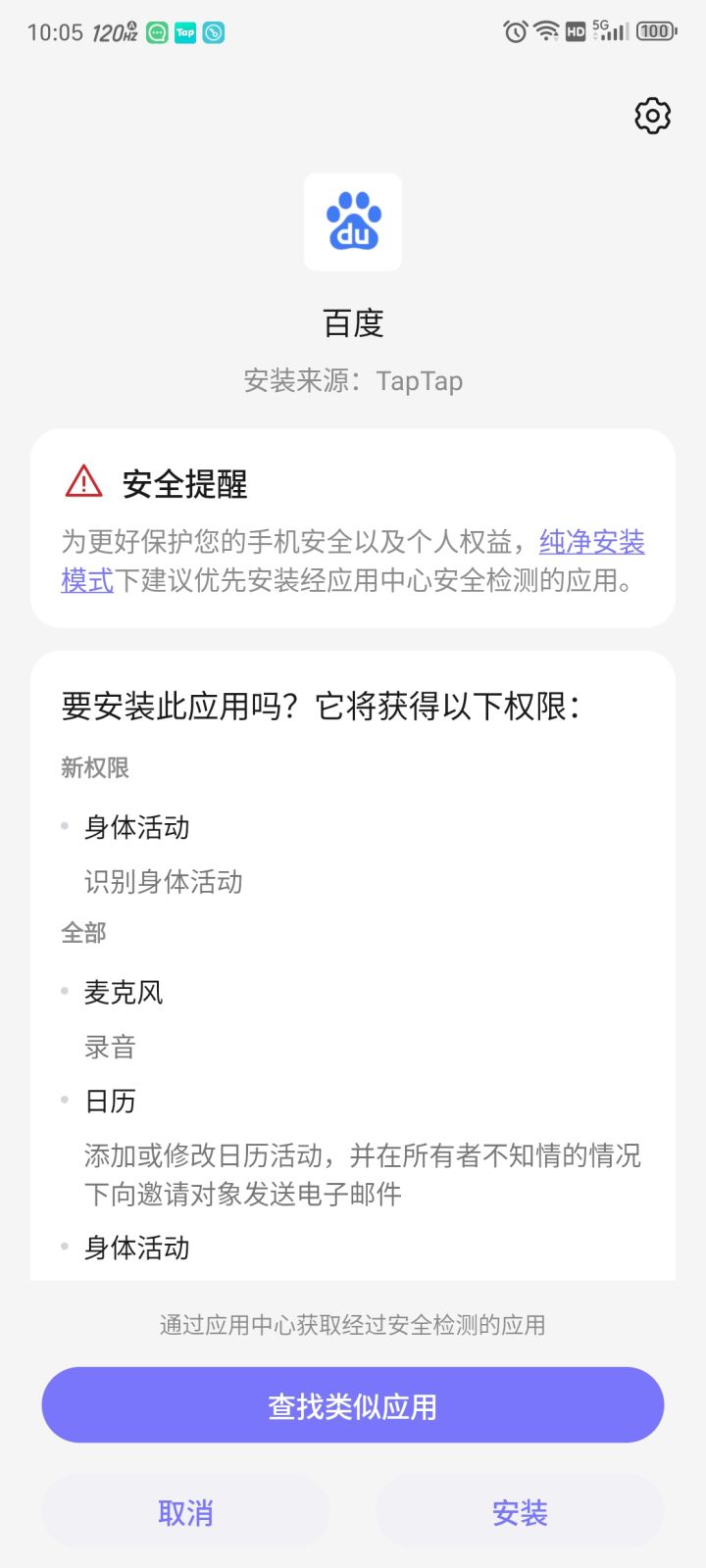The height and width of the screenshot is (1568, 706).
Task: Open the settings gear icon
Action: click(652, 116)
